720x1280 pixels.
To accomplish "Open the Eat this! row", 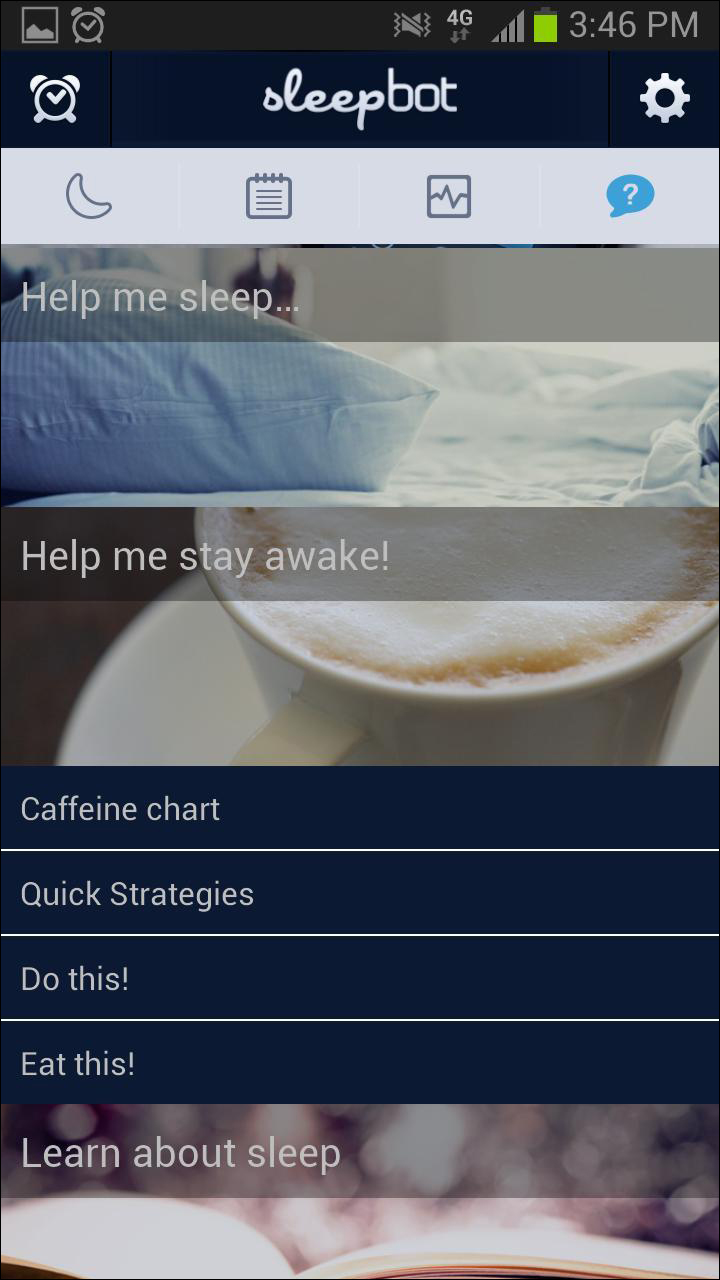I will tap(360, 1063).
